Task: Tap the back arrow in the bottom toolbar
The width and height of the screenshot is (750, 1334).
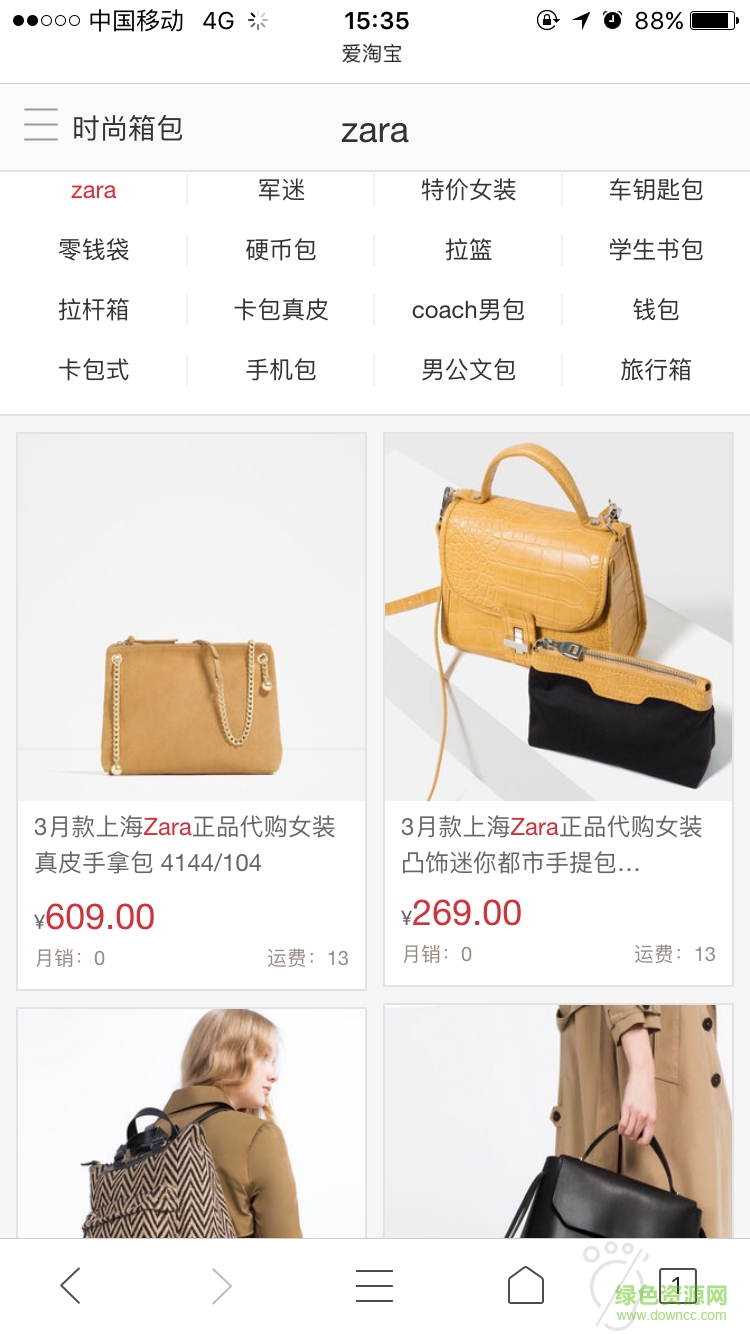Action: [x=70, y=1287]
